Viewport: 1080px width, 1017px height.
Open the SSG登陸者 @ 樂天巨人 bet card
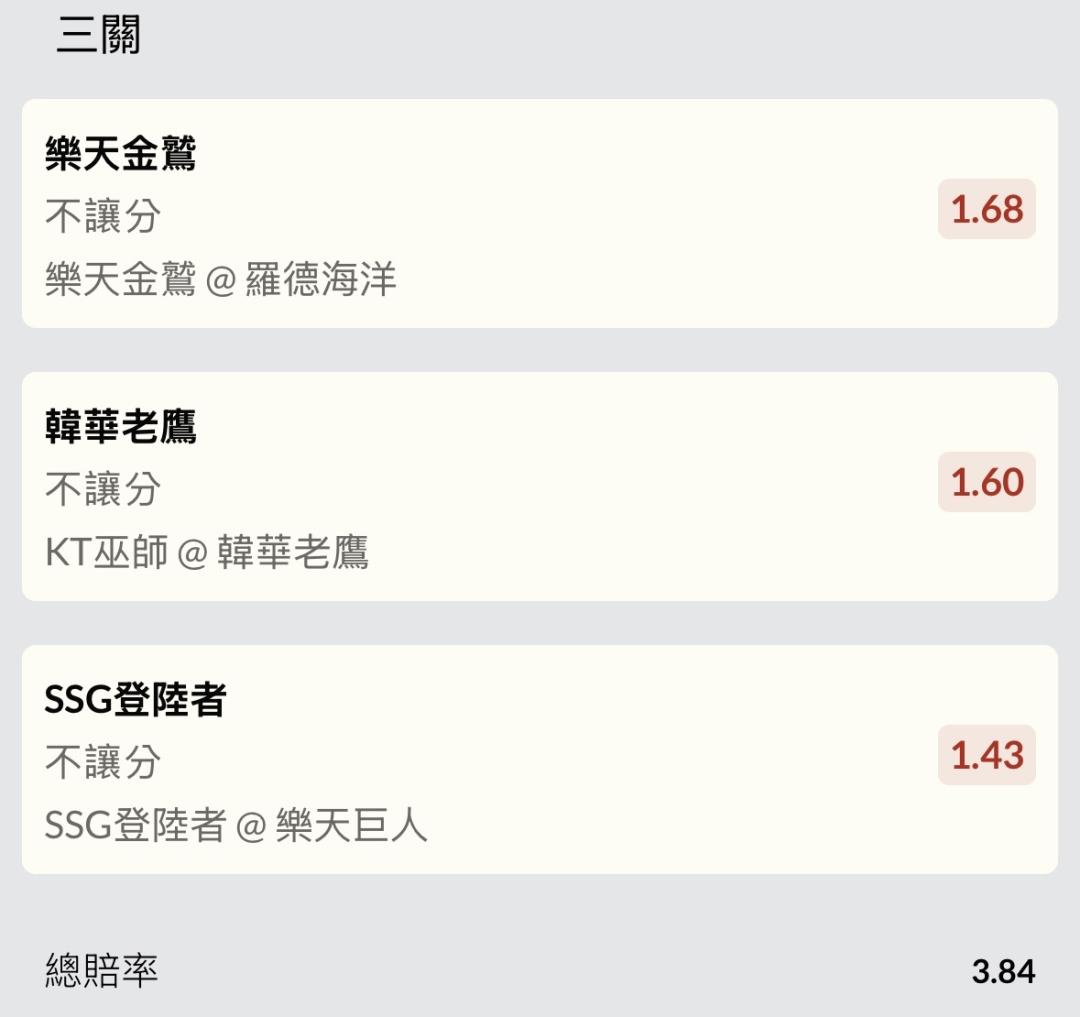[x=539, y=759]
